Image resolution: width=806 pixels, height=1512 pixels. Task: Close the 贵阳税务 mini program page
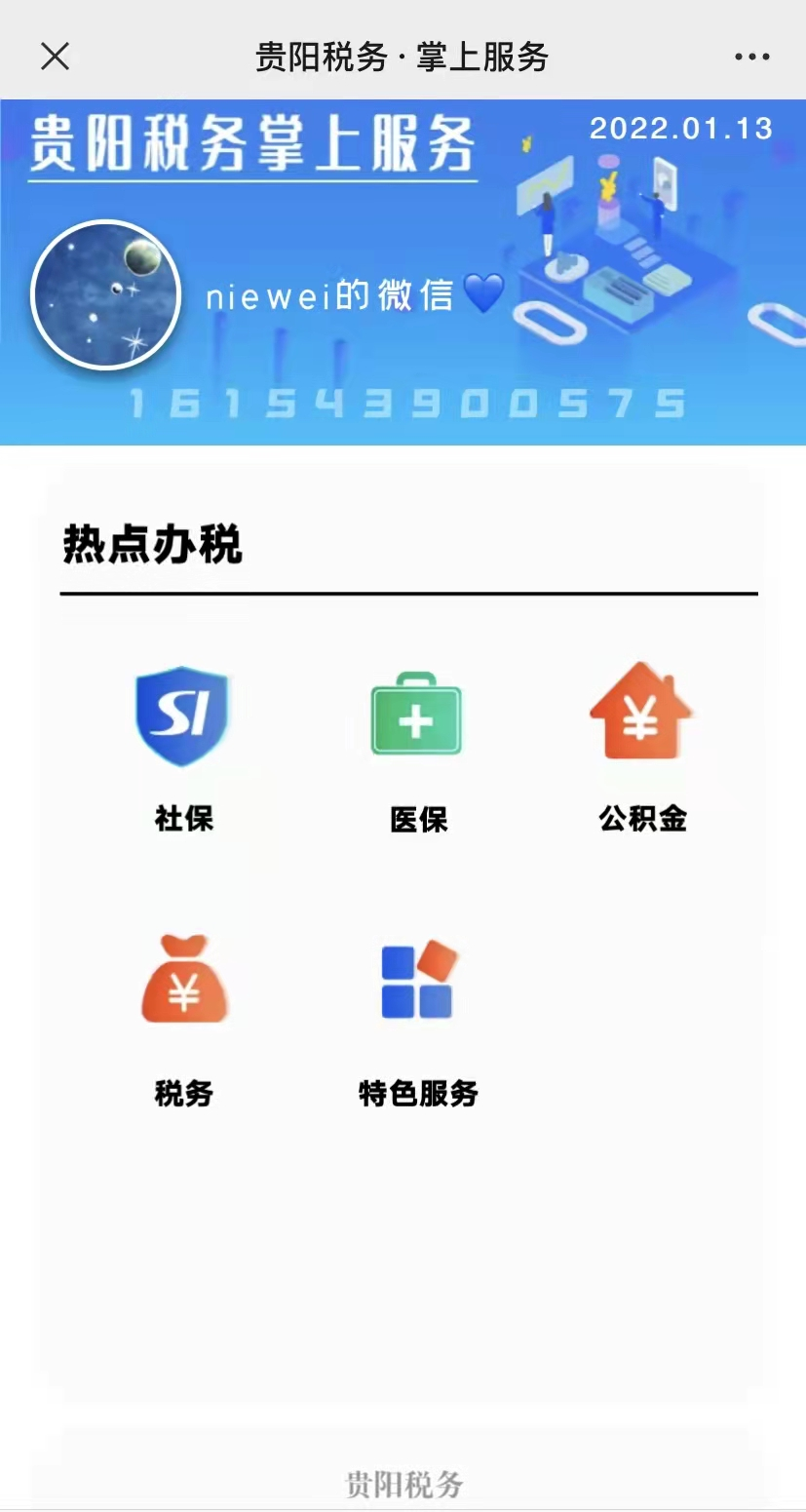(56, 57)
